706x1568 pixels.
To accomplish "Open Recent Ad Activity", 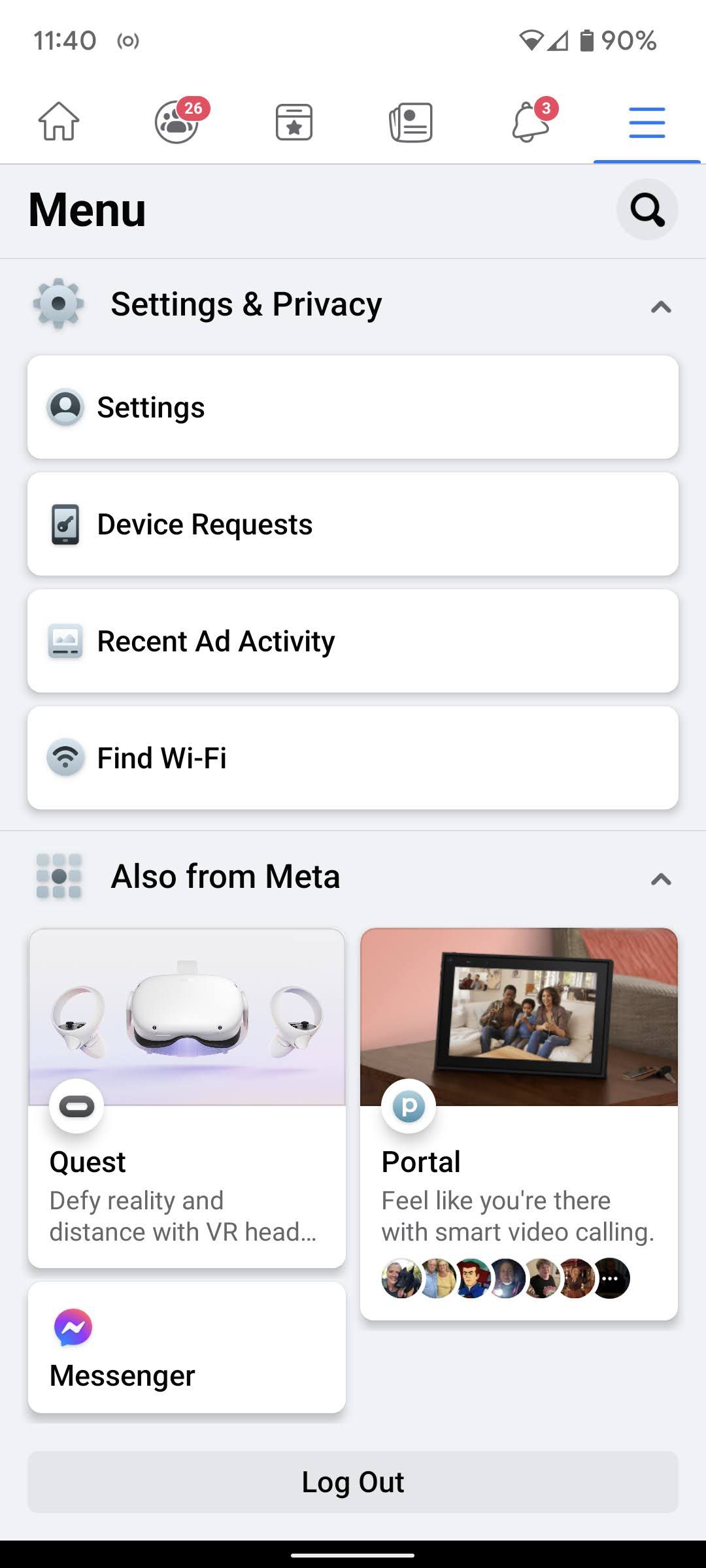I will (x=353, y=641).
